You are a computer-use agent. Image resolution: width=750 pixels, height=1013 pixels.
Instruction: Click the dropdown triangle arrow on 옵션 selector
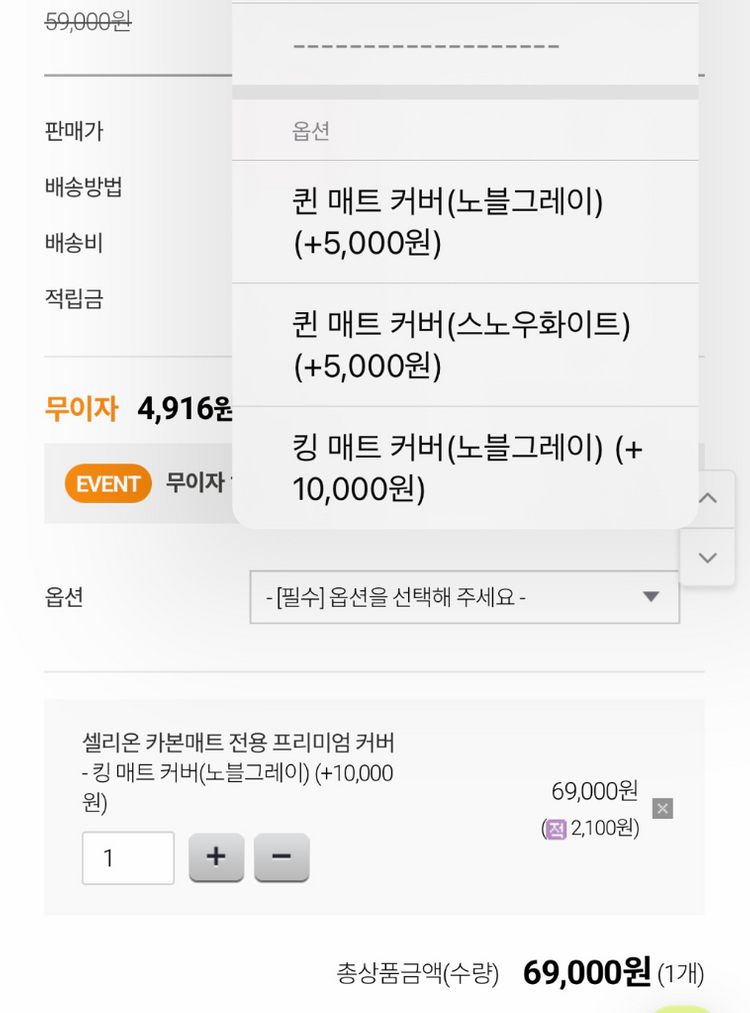(x=651, y=596)
